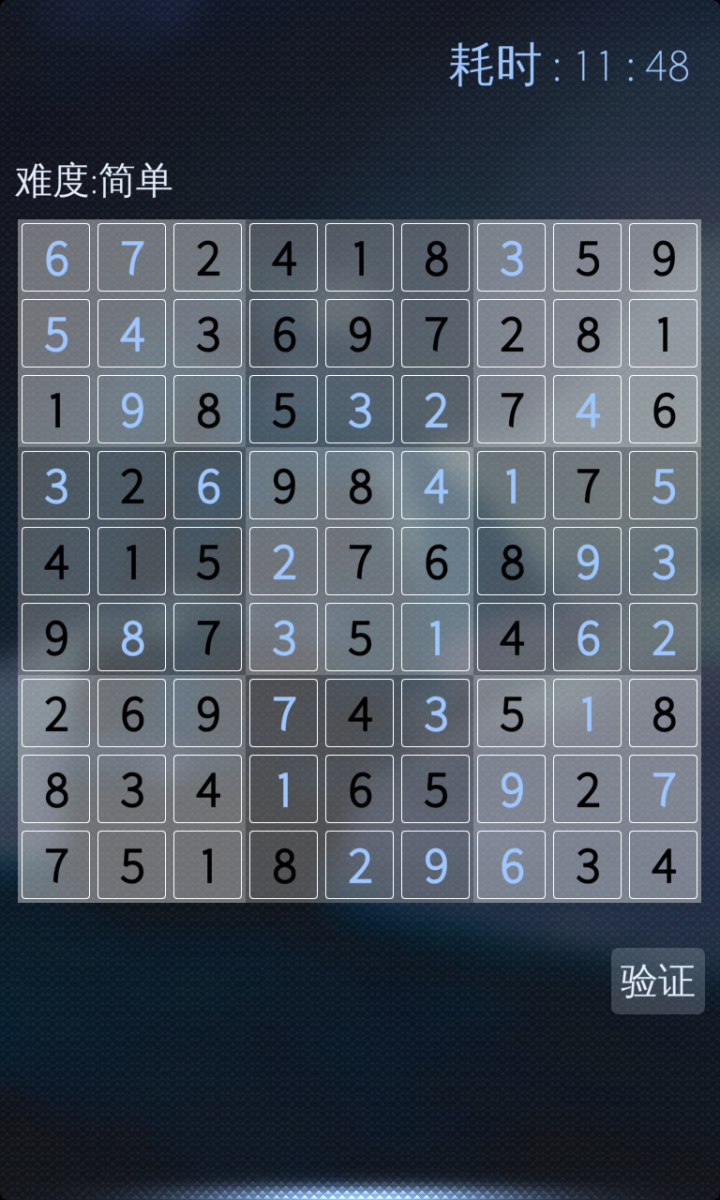
Task: Select the blue 7 in the first row
Action: pyautogui.click(x=132, y=258)
